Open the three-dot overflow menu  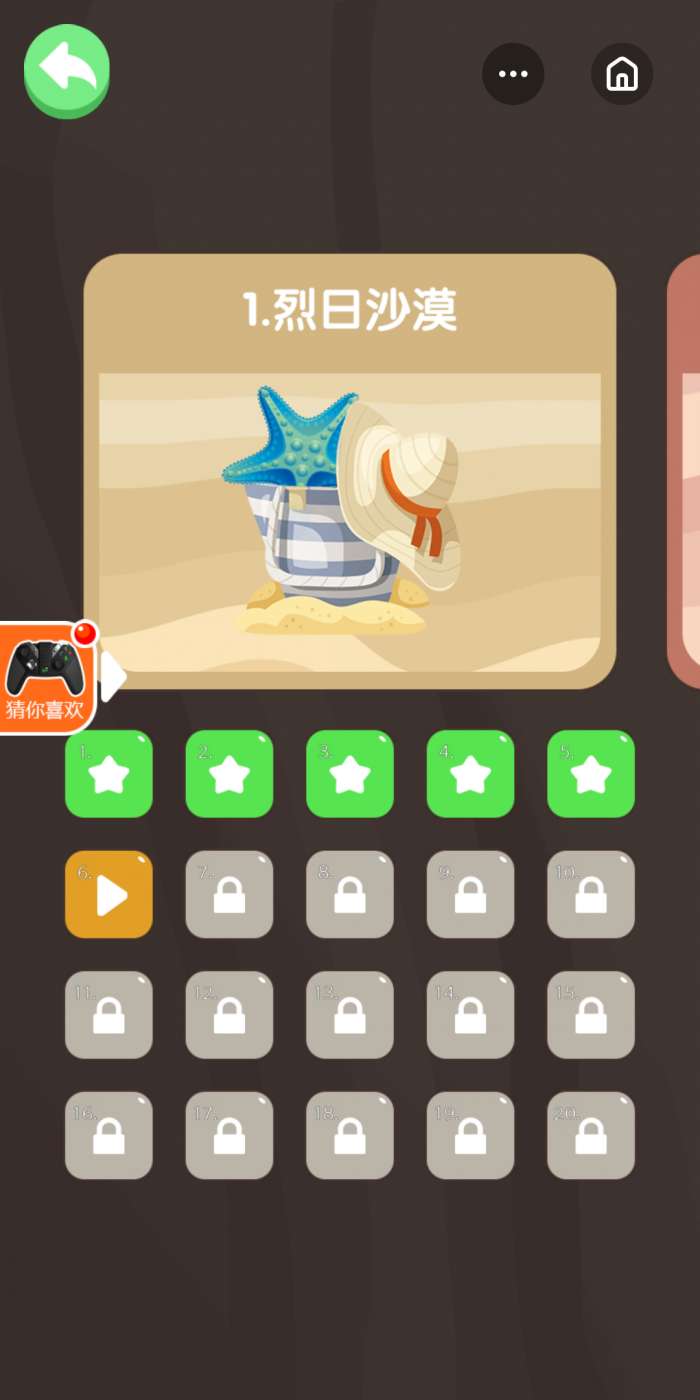coord(513,74)
